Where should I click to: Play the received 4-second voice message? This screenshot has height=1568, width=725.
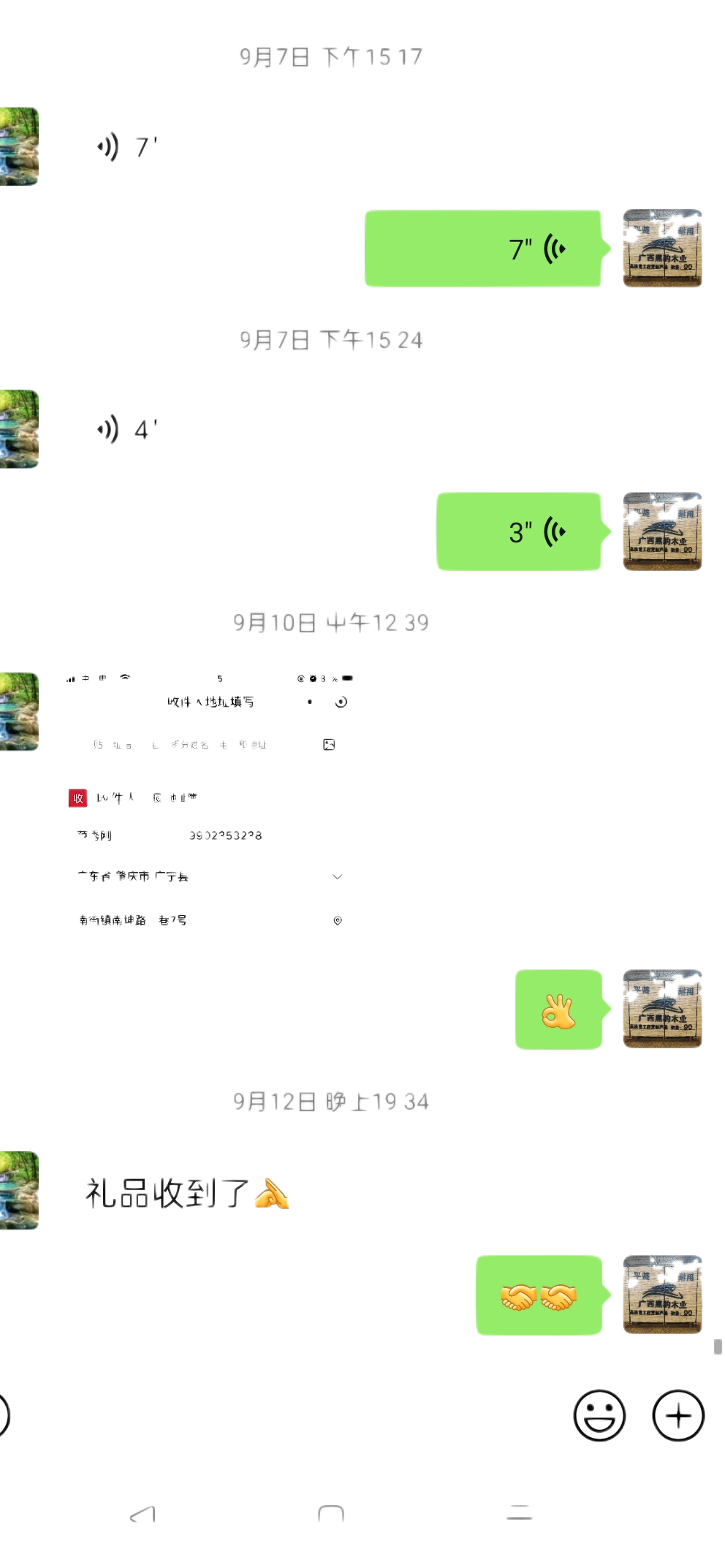pos(128,430)
